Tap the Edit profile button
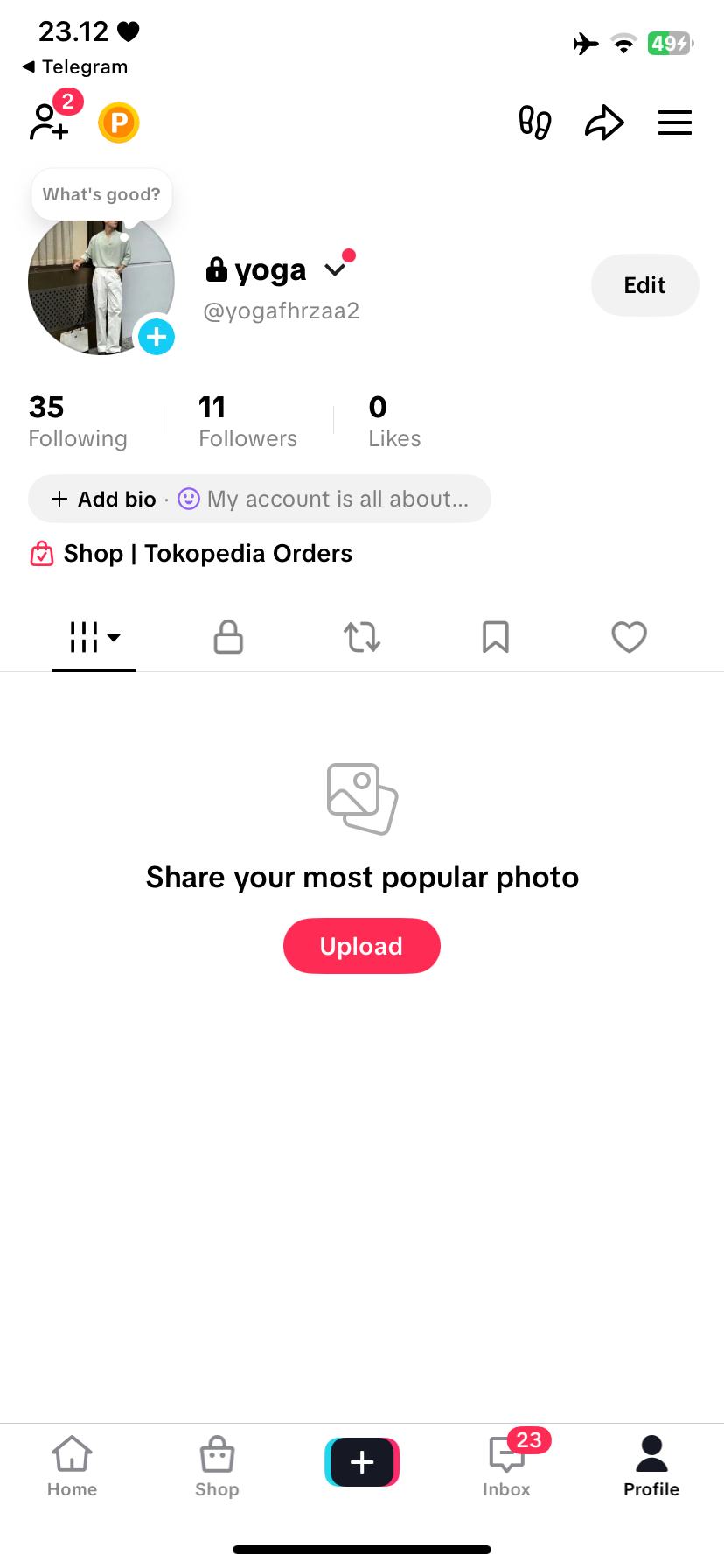724x1568 pixels. (644, 285)
